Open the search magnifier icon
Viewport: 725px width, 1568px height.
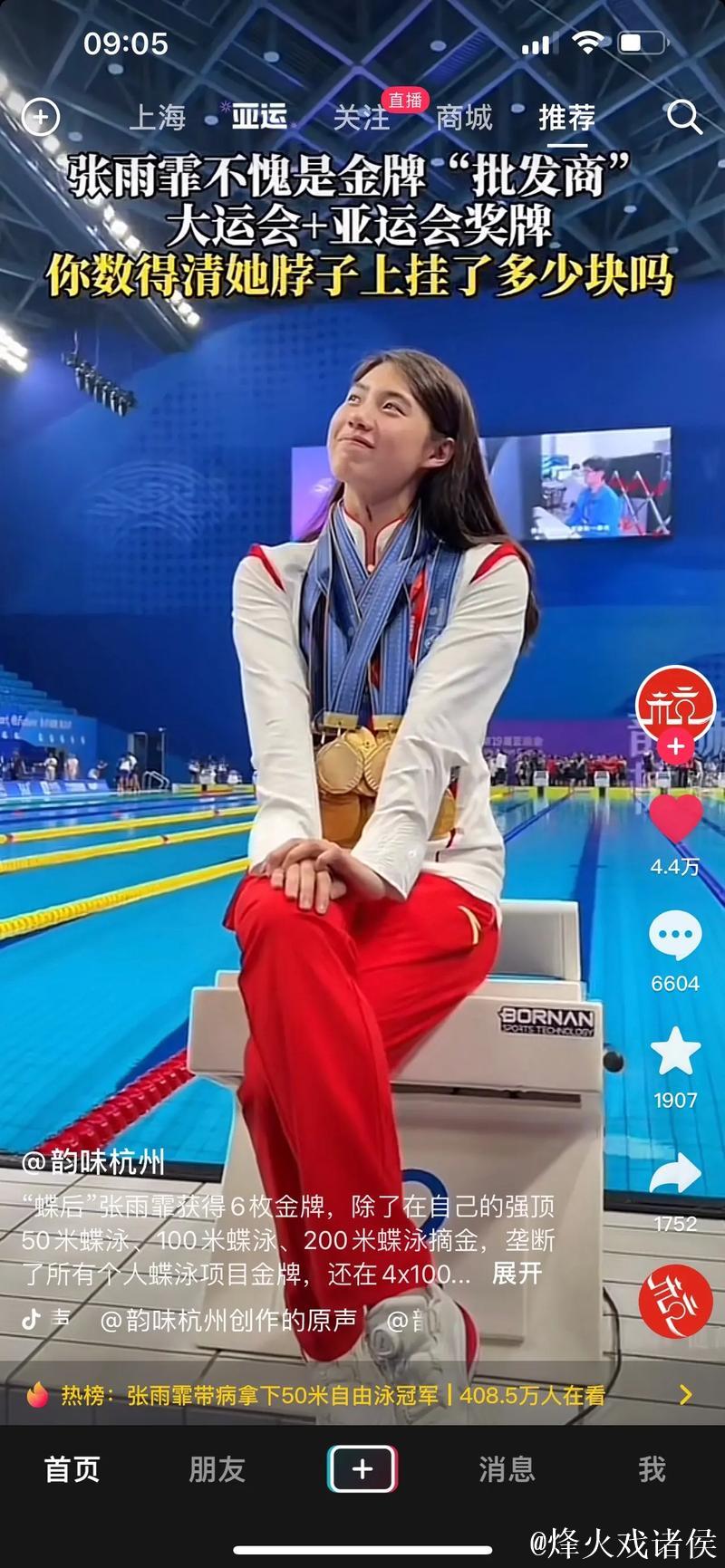tap(684, 117)
